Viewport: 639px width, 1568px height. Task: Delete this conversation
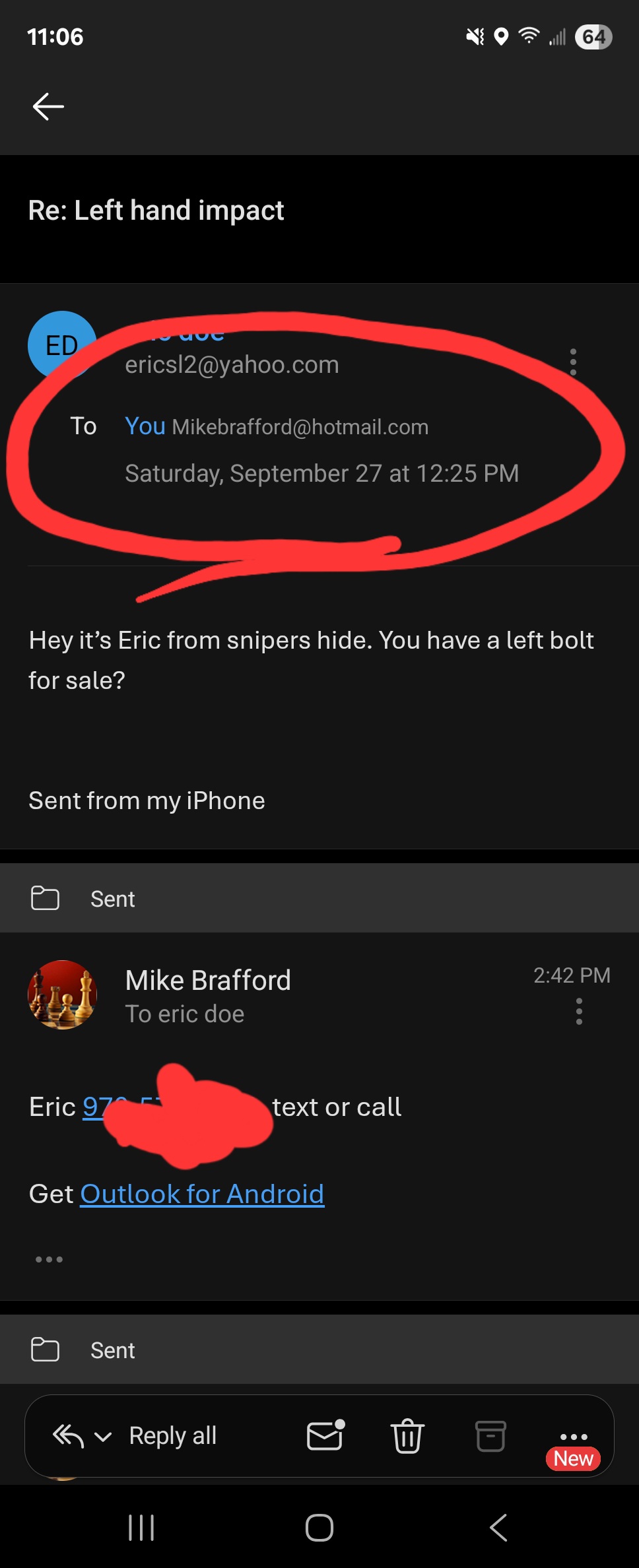407,1436
